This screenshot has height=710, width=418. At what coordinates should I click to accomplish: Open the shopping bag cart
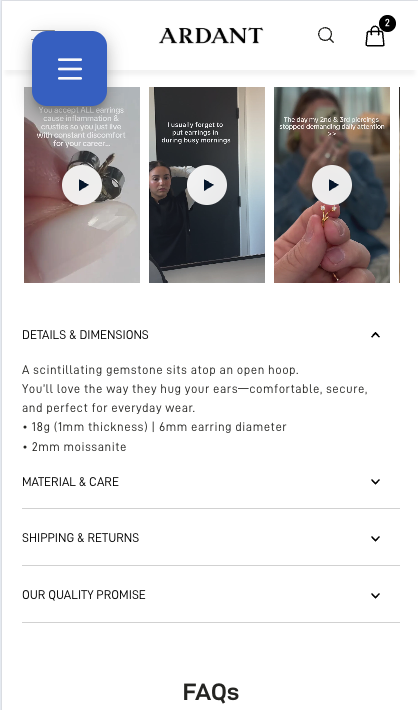point(375,36)
